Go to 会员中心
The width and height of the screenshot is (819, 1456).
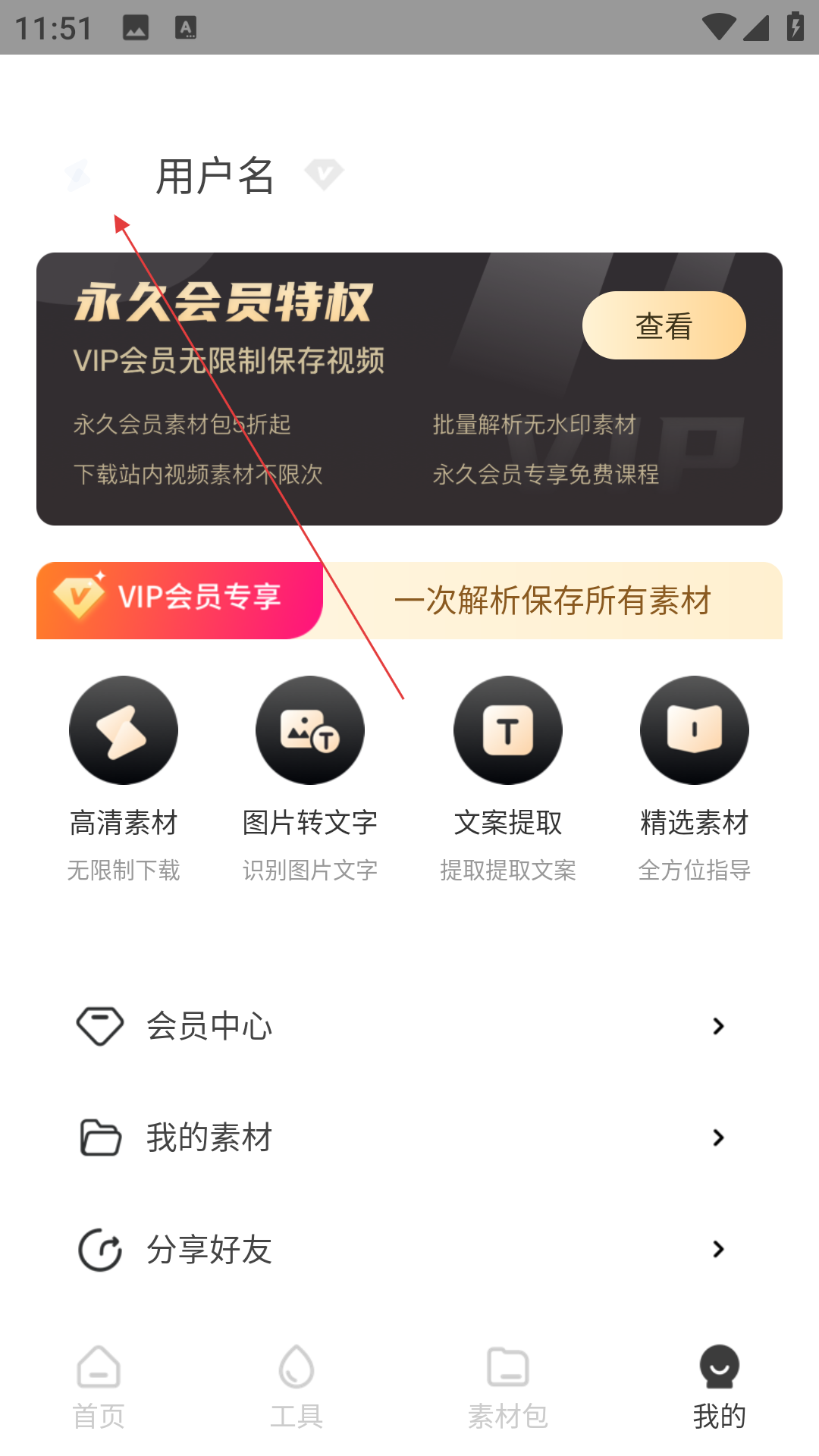(x=409, y=1026)
